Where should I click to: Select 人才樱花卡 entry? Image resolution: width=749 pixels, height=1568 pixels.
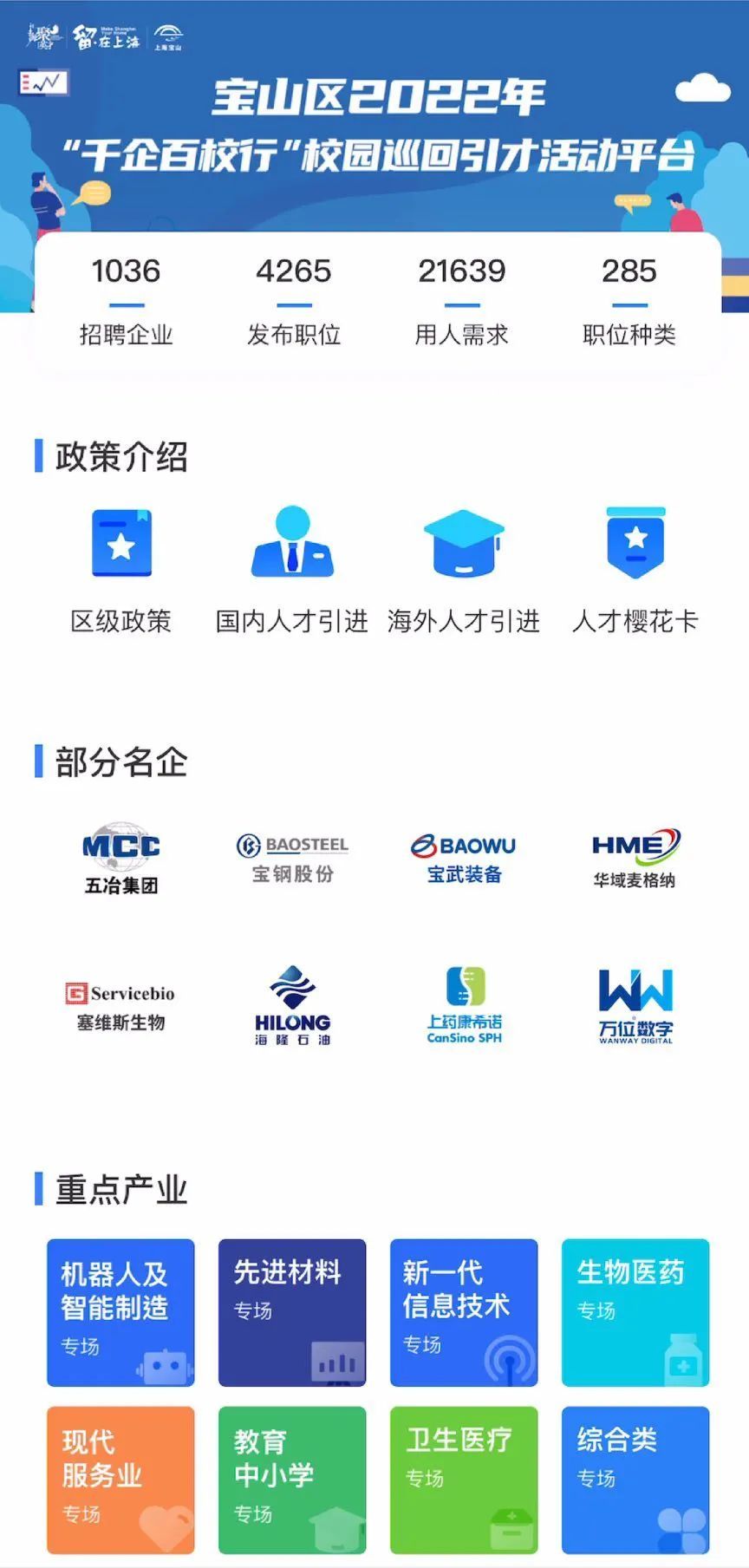click(635, 568)
